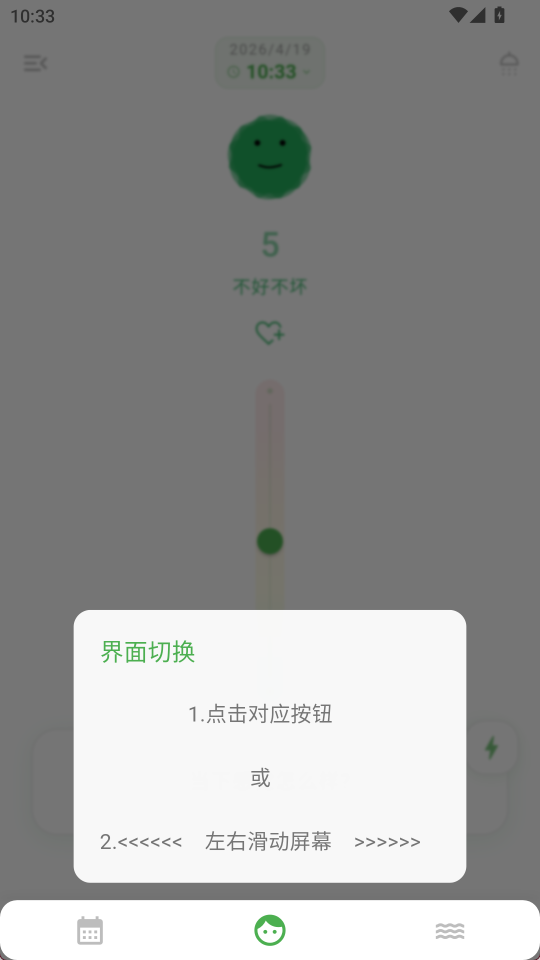Tap the lightning bolt button
This screenshot has width=540, height=960.
tap(491, 747)
